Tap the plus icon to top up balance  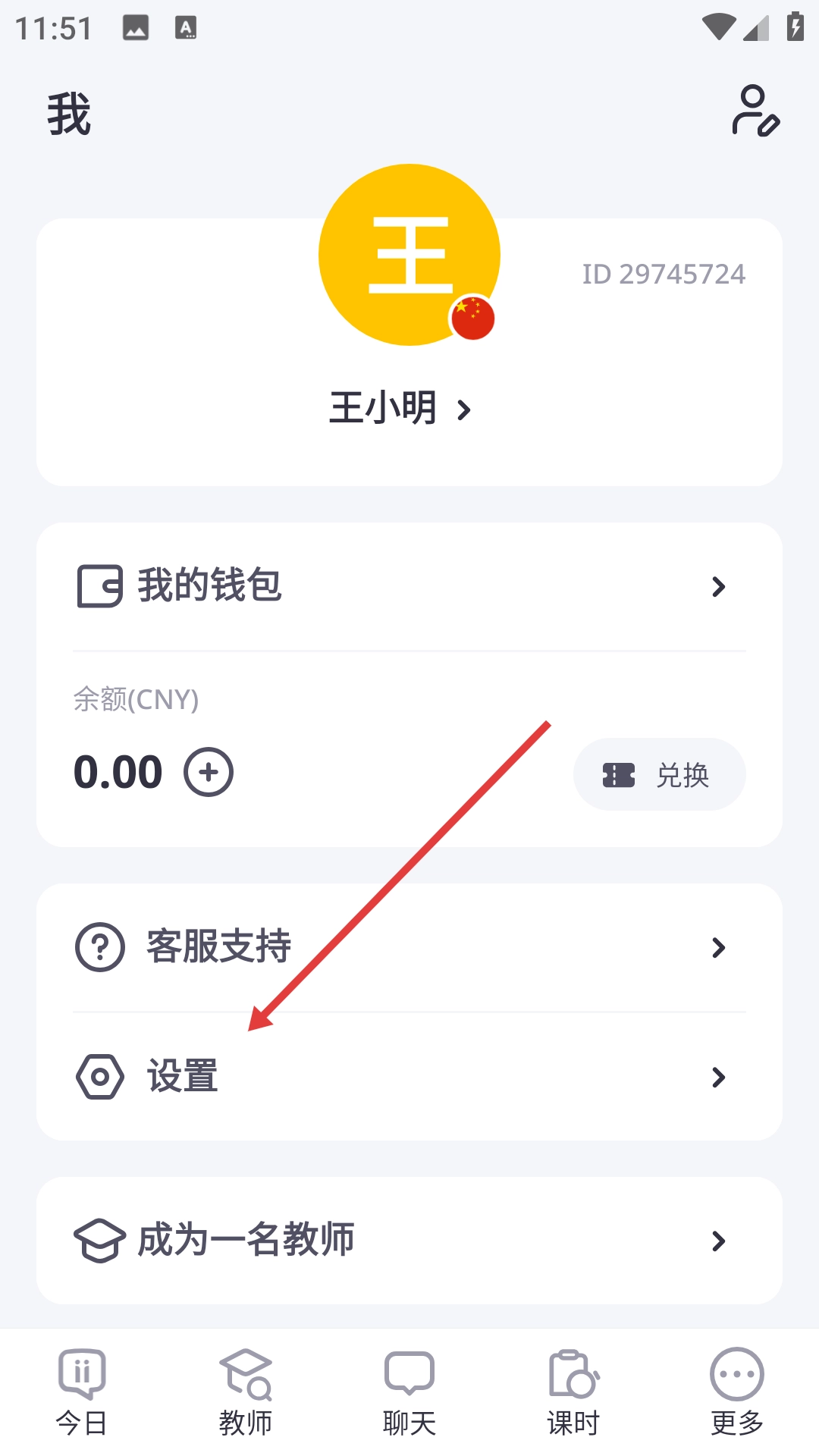(209, 772)
